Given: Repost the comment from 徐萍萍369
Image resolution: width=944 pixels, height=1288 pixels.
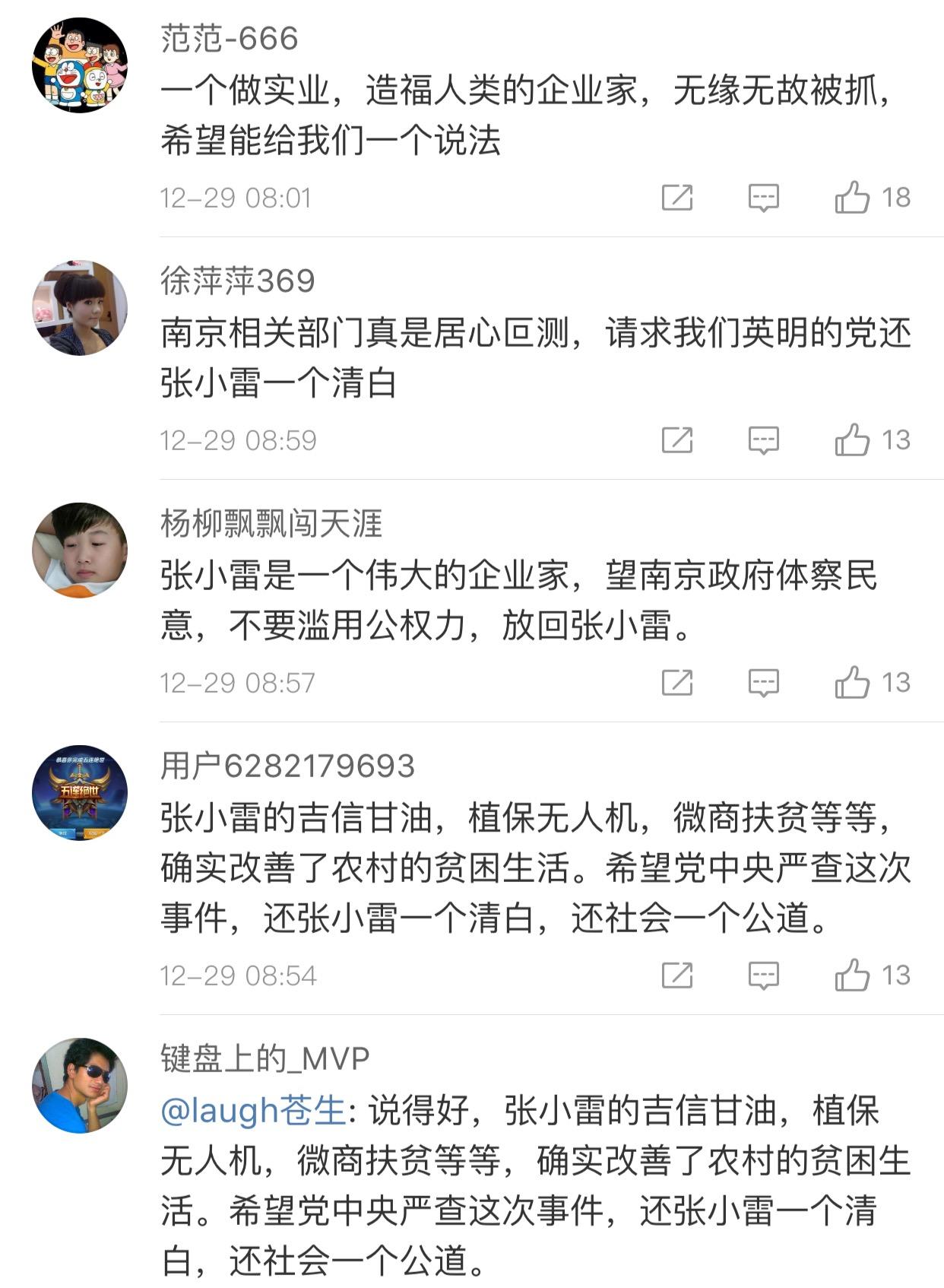Looking at the screenshot, I should point(676,440).
